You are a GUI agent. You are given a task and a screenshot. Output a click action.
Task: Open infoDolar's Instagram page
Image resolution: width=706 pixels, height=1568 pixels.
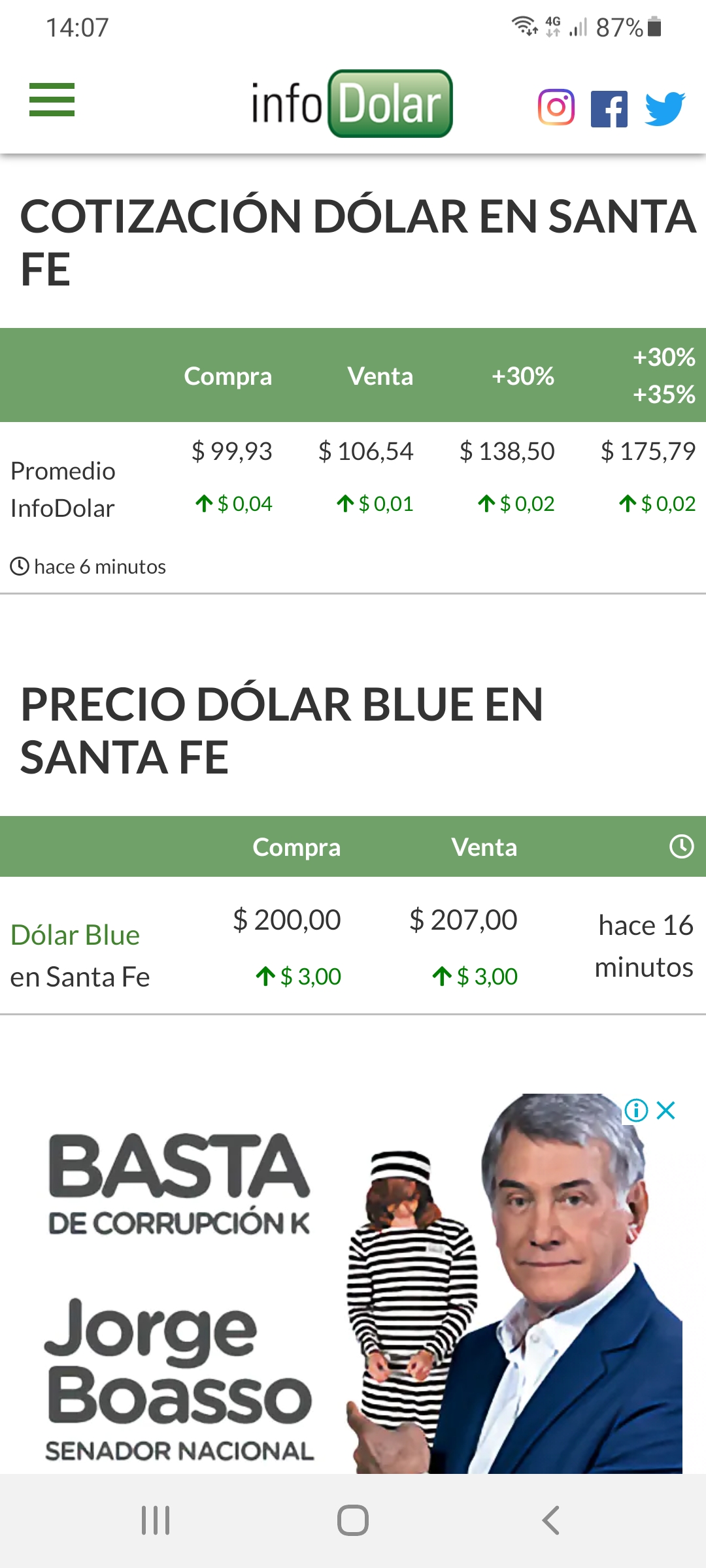click(556, 107)
